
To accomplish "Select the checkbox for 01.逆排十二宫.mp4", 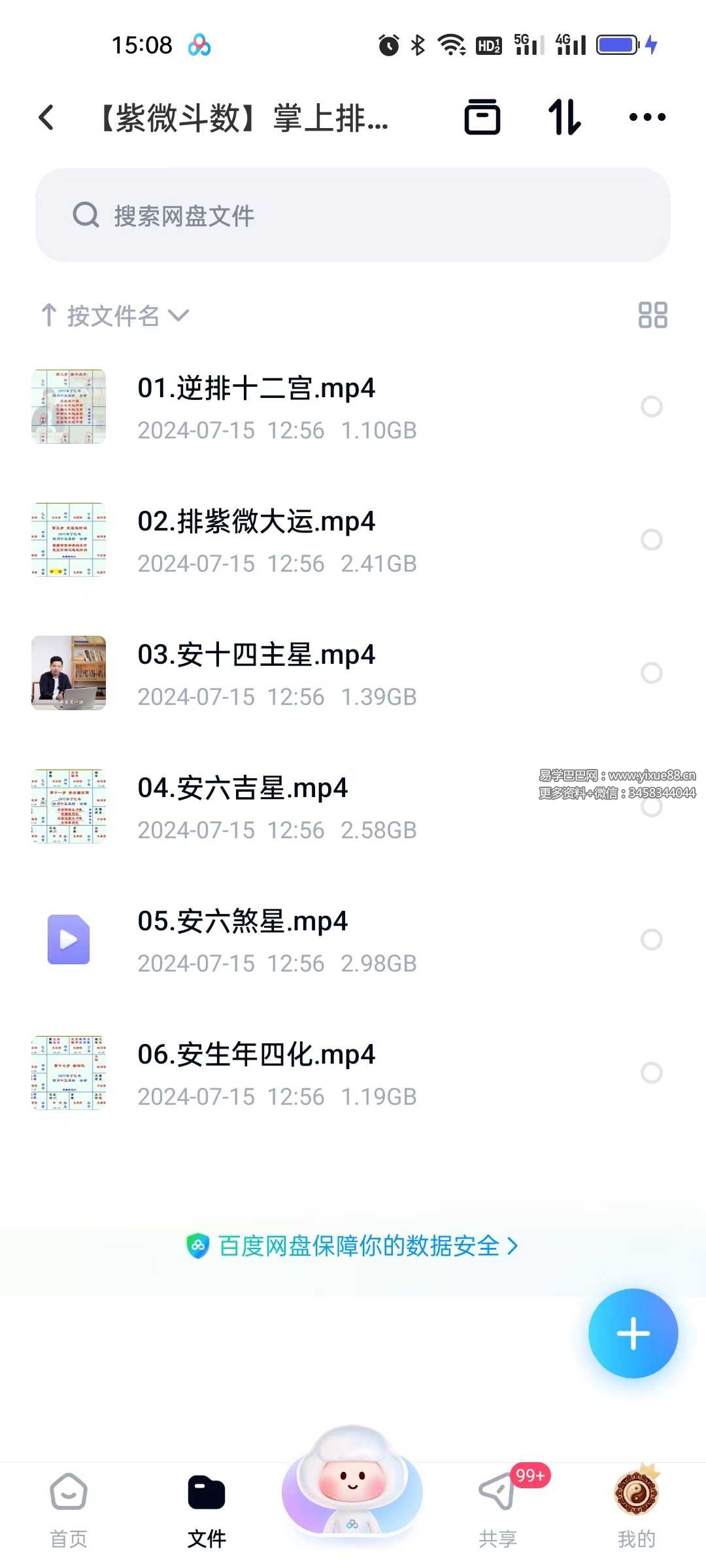I will [x=651, y=406].
